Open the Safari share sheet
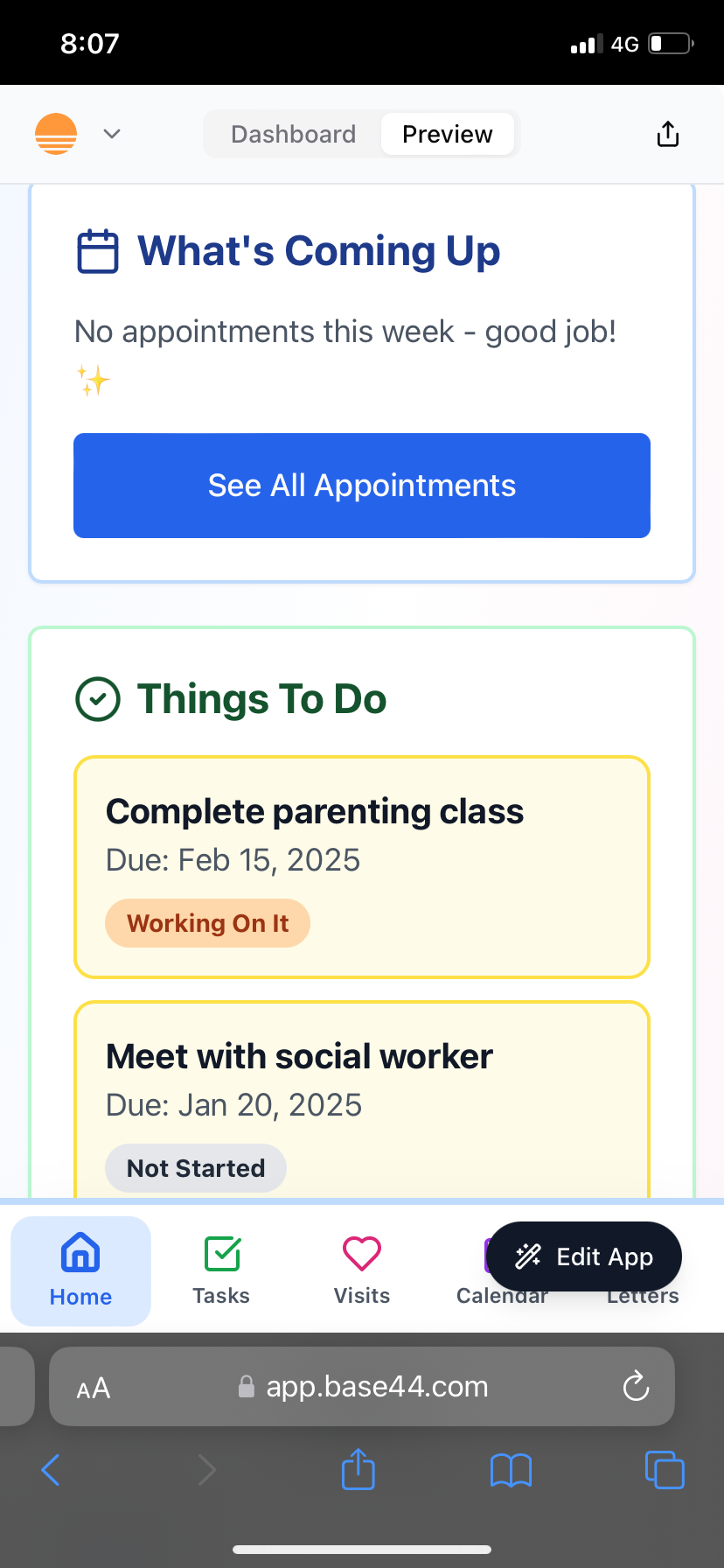Image resolution: width=724 pixels, height=1568 pixels. tap(358, 1470)
